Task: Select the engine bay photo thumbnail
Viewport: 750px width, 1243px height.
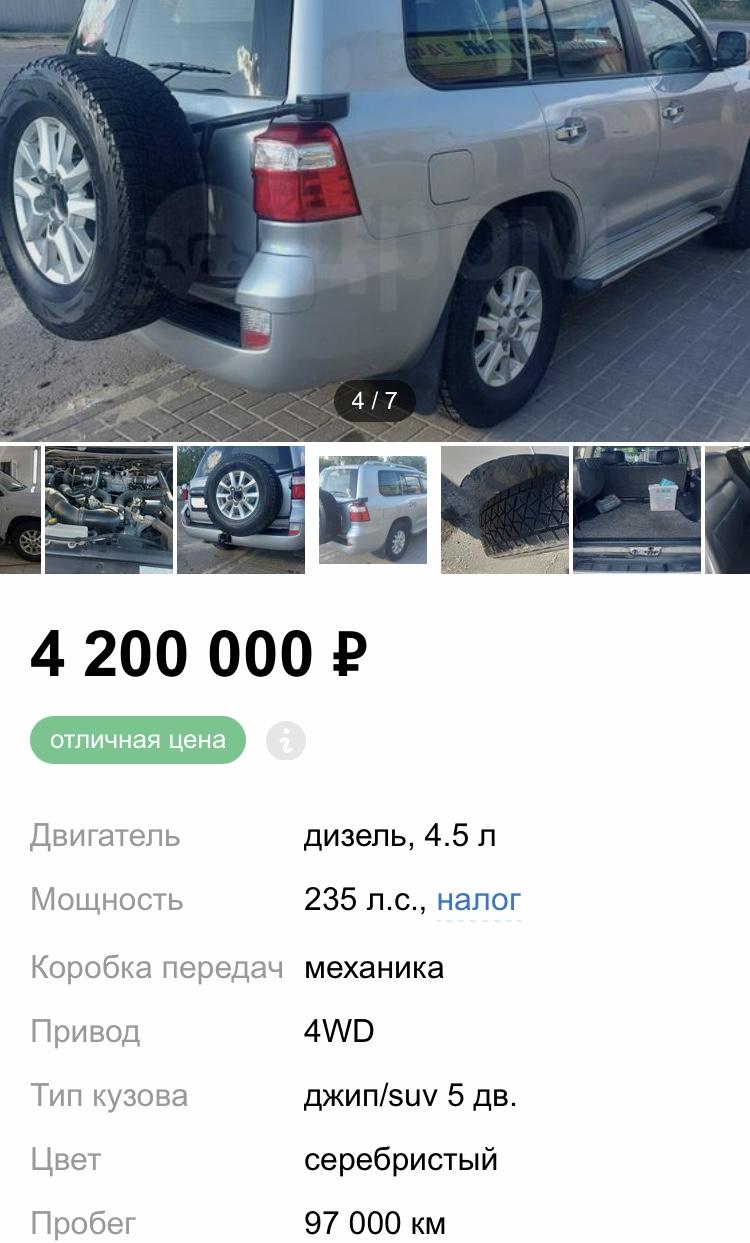Action: click(109, 510)
